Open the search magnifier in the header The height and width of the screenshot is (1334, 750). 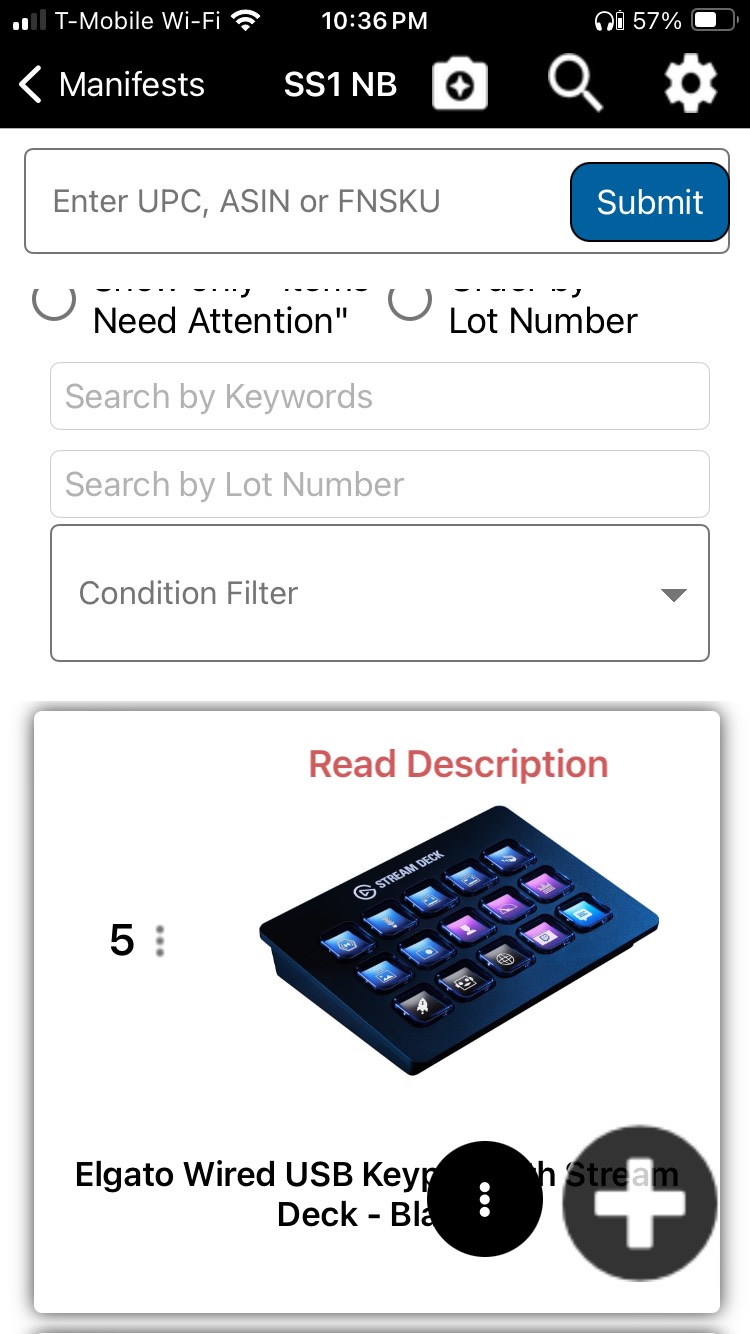pyautogui.click(x=575, y=85)
